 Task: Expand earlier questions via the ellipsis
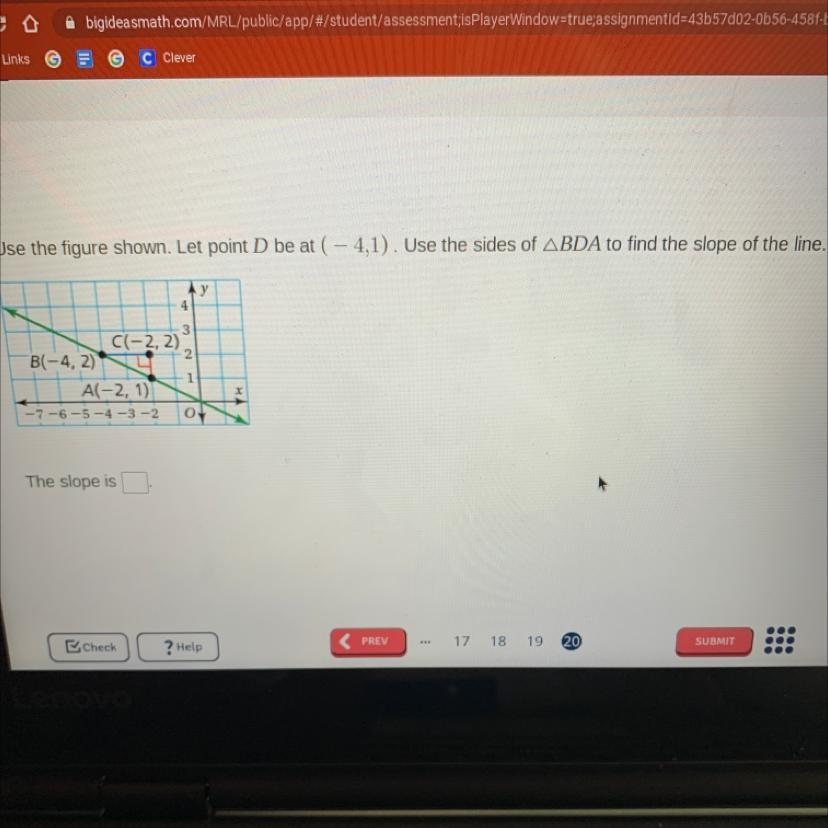pyautogui.click(x=425, y=641)
